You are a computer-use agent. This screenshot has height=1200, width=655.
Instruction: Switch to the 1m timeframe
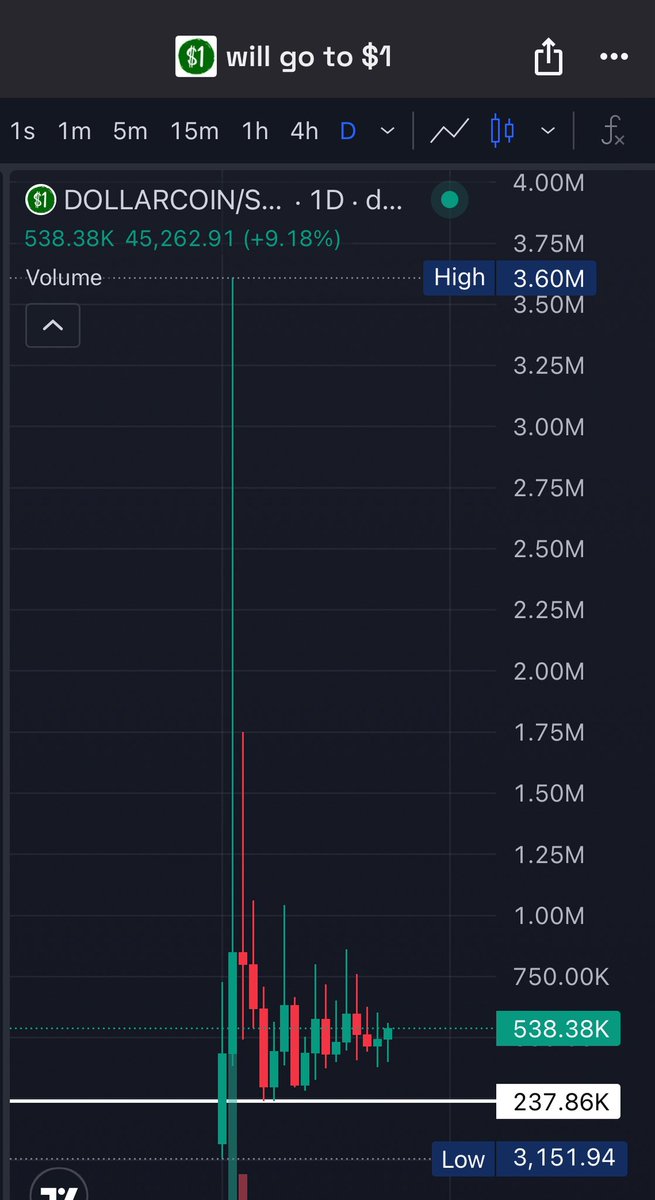click(x=74, y=131)
